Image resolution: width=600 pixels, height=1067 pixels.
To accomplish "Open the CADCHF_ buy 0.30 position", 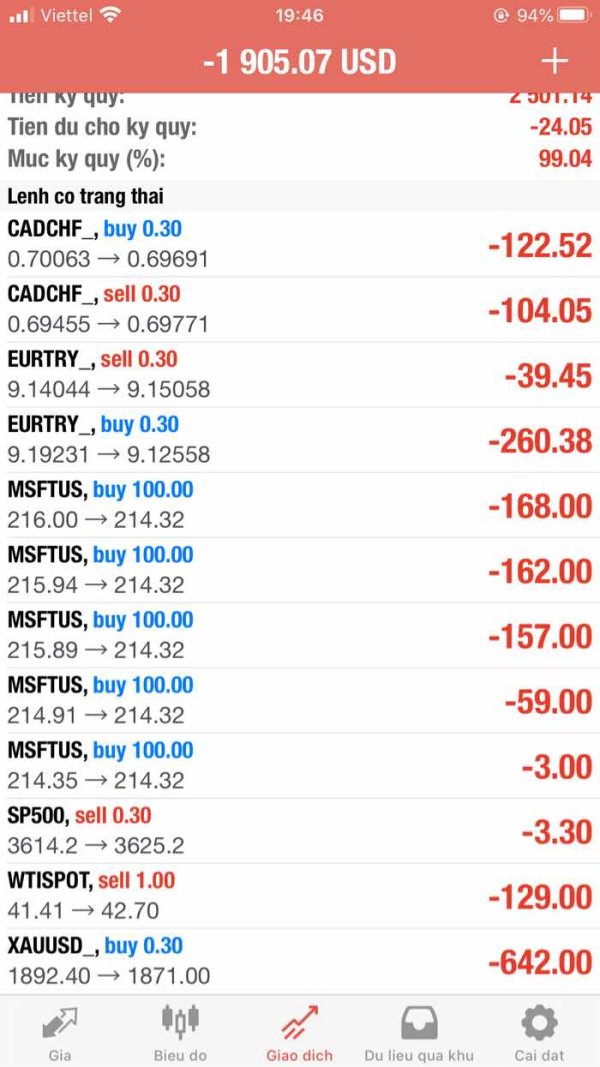I will point(300,244).
